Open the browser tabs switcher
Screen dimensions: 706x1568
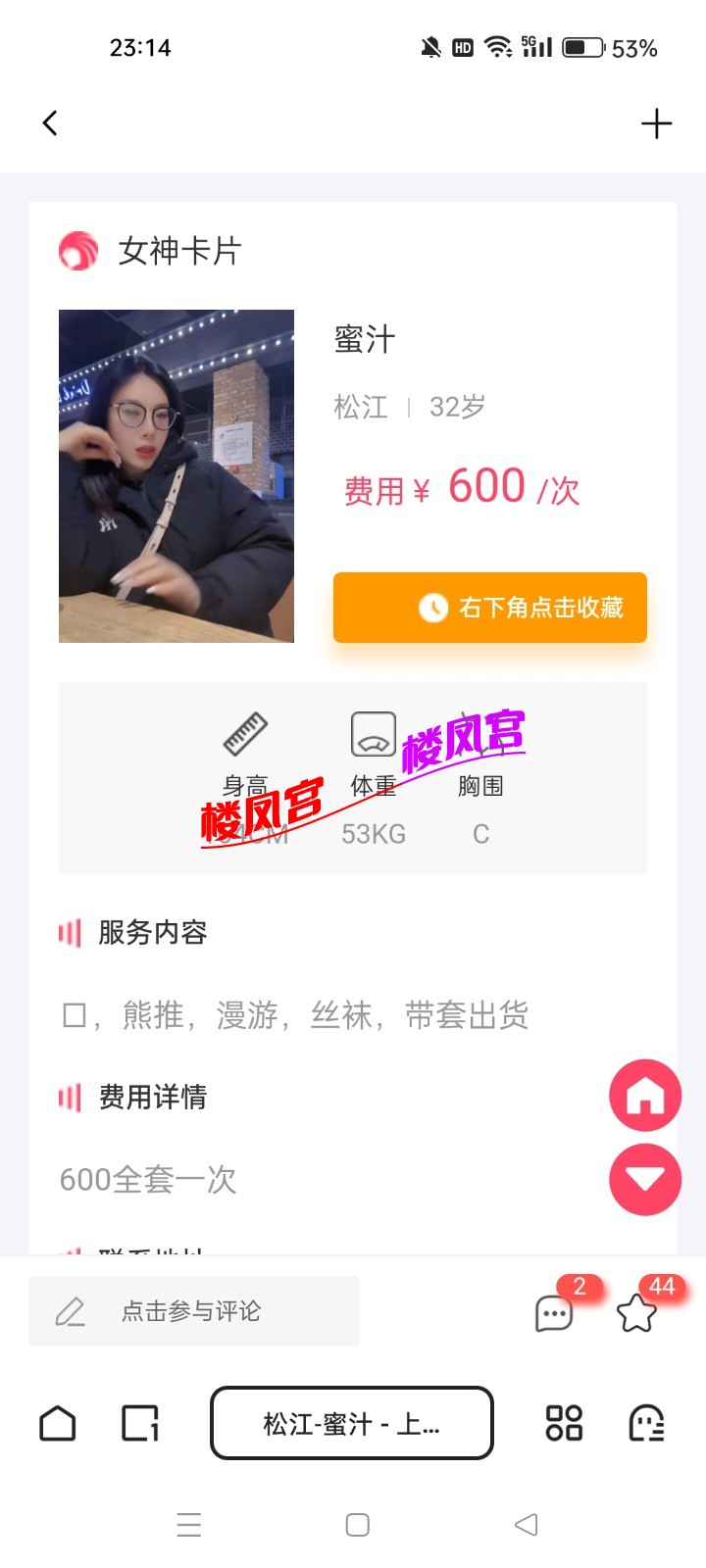coord(140,1423)
